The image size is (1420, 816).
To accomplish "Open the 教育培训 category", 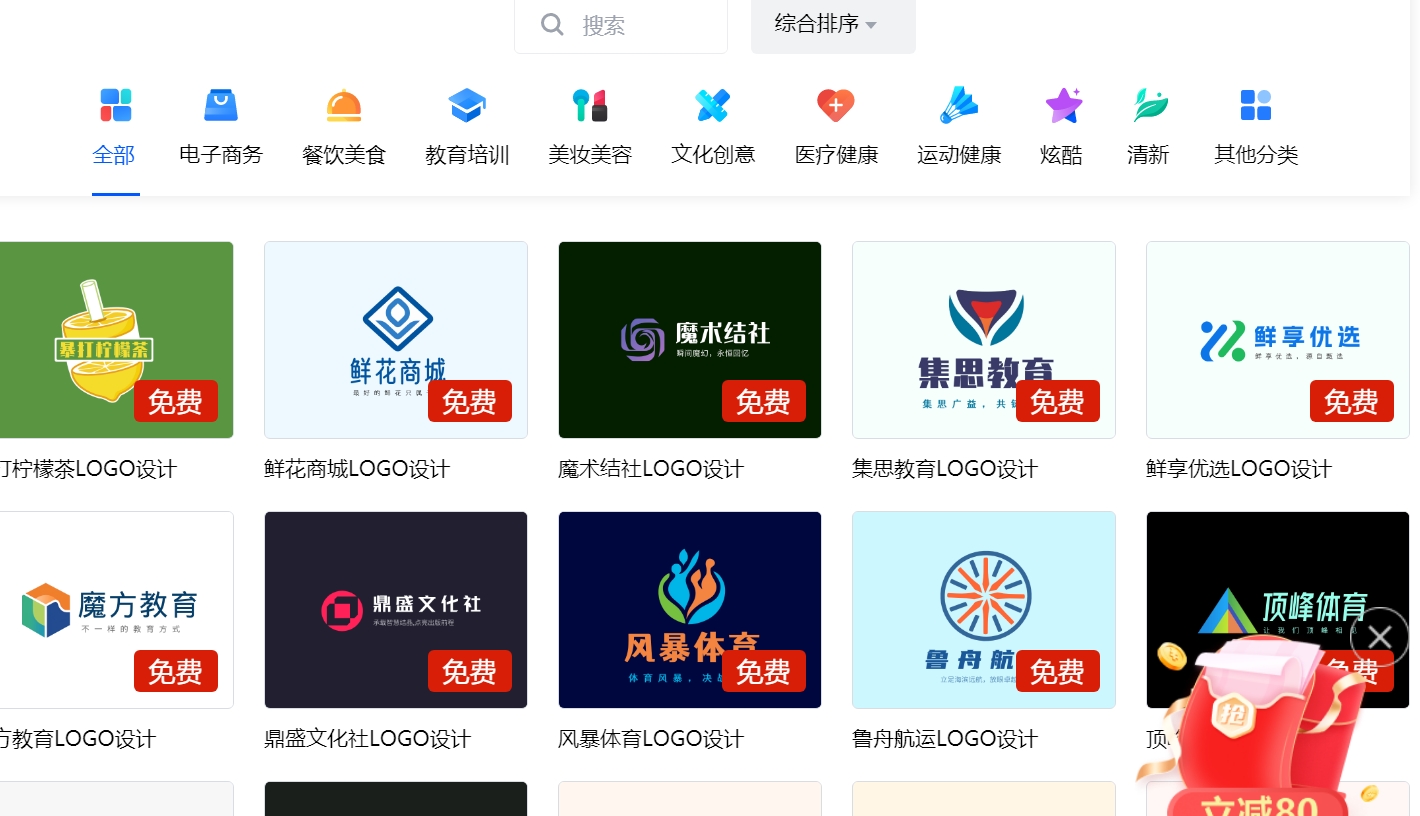I will tap(467, 128).
